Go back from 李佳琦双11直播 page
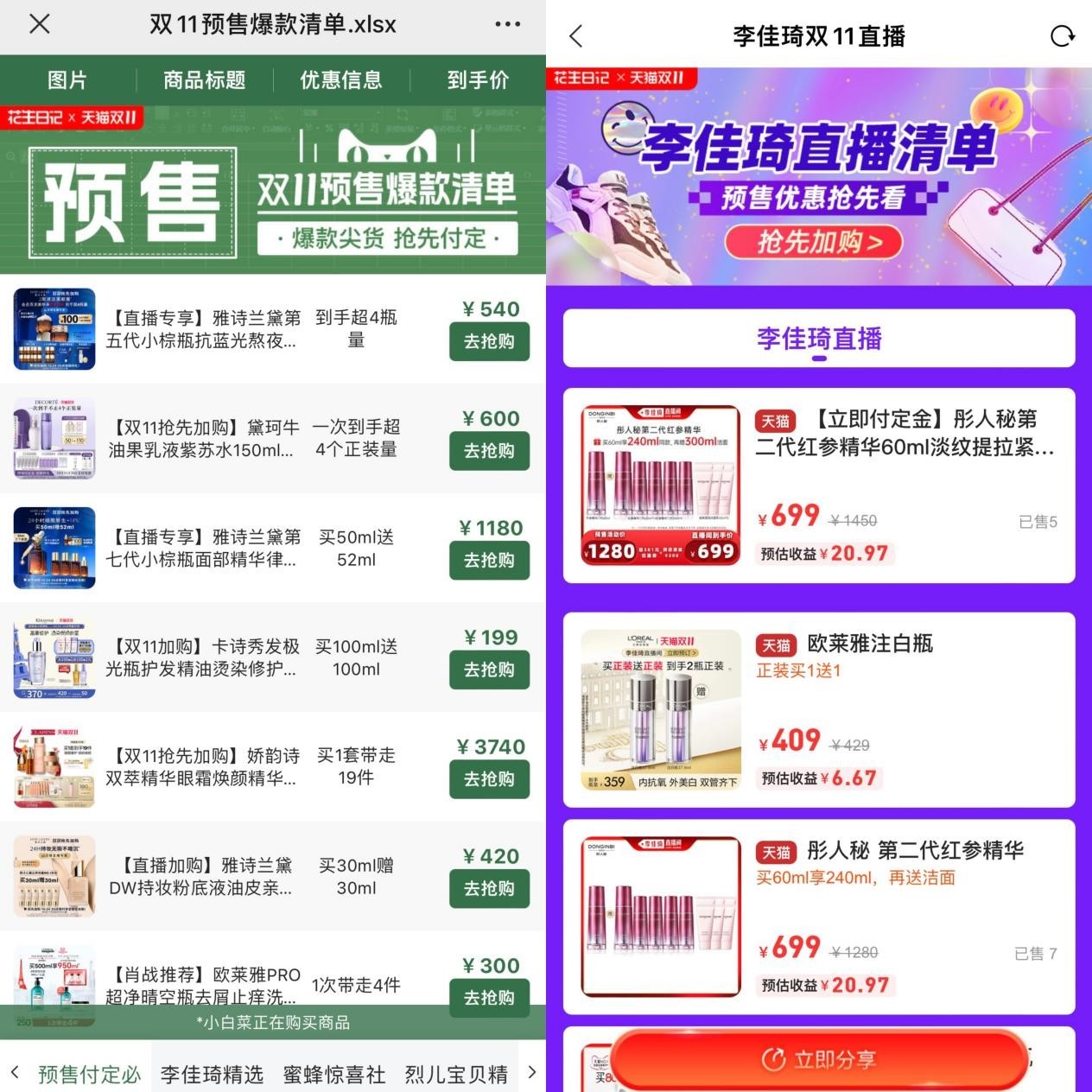 (x=576, y=36)
